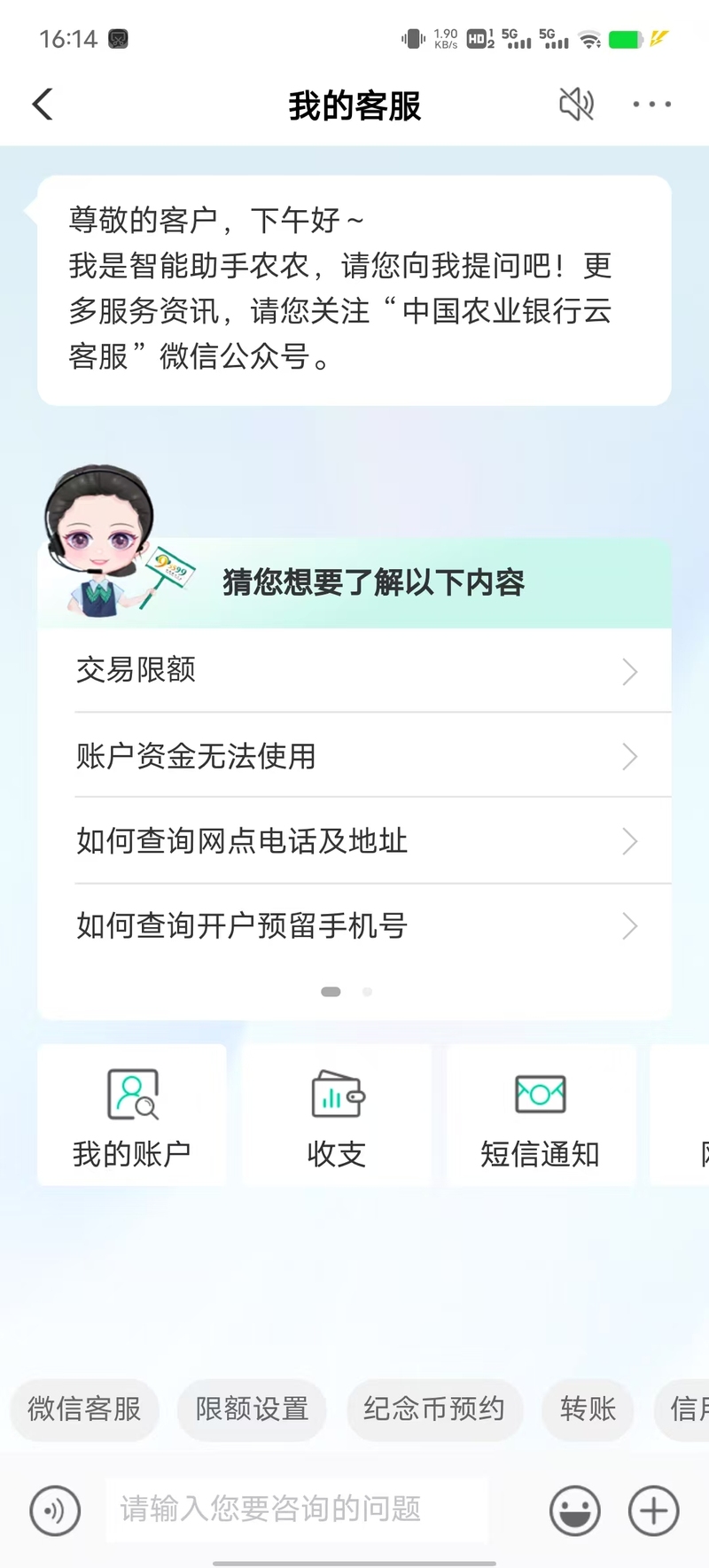Open 如何查询网点电话及地址
This screenshot has width=709, height=1568.
(354, 840)
